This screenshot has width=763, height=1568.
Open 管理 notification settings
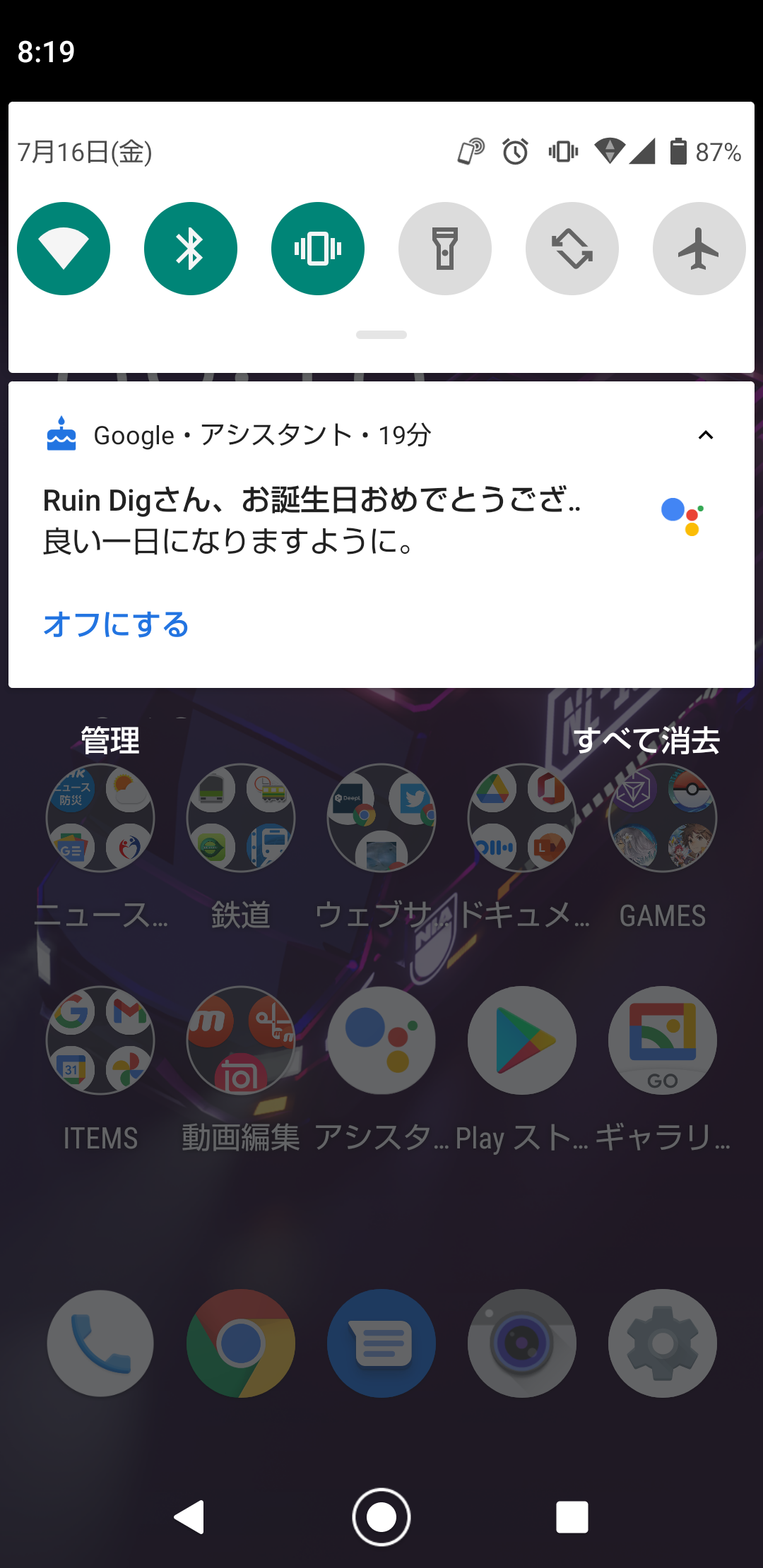click(110, 740)
